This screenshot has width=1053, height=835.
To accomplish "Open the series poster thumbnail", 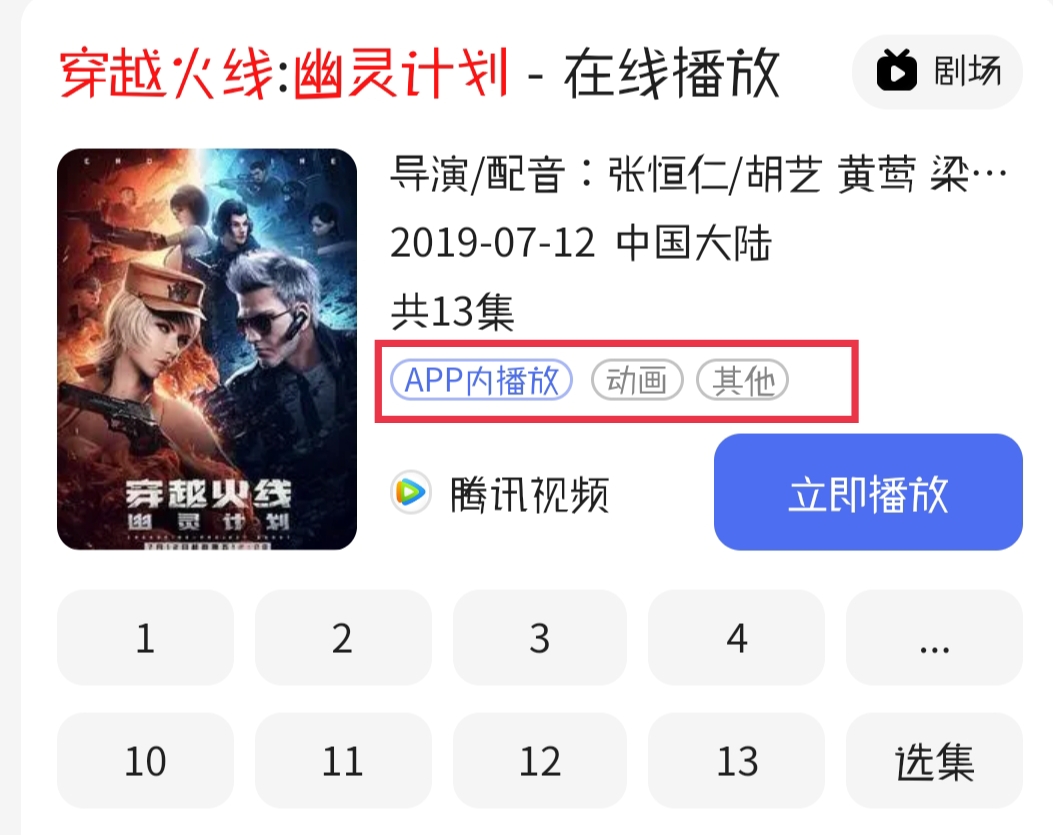I will click(207, 349).
